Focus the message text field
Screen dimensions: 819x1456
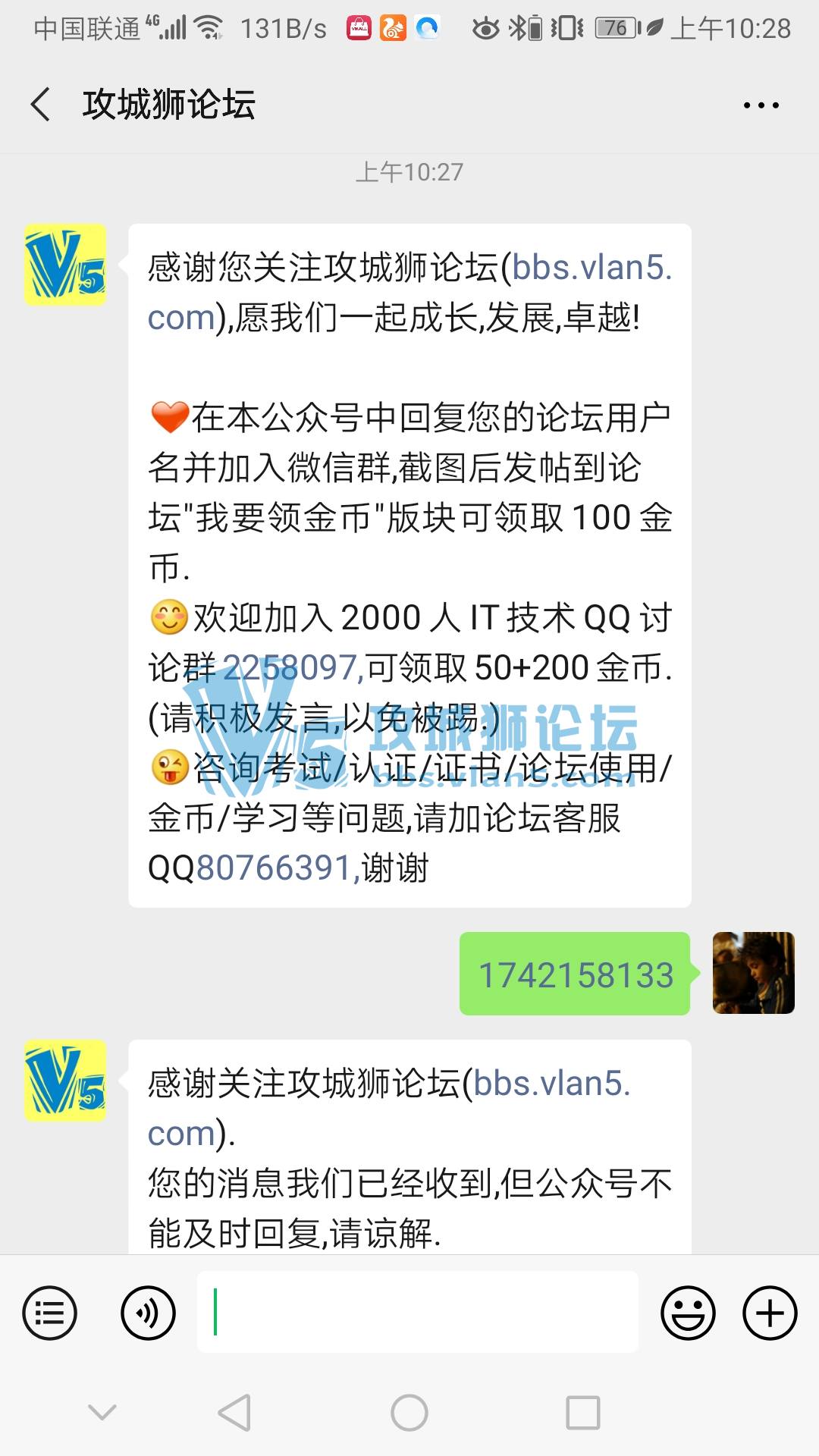click(417, 1313)
